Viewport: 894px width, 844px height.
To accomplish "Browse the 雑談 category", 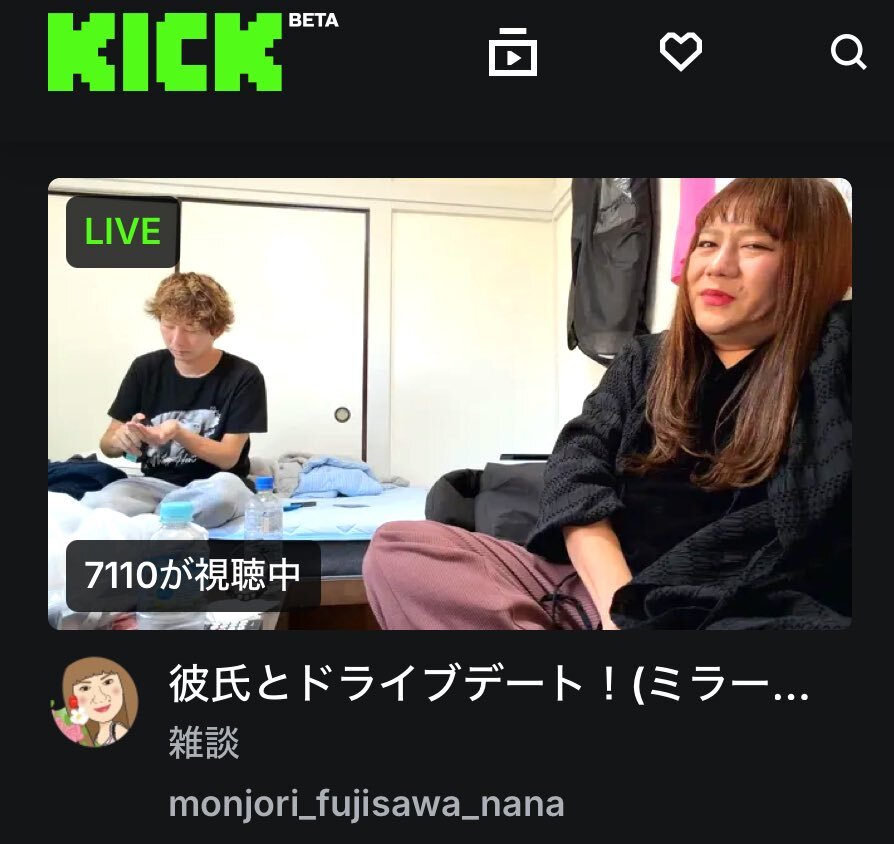I will pos(204,743).
